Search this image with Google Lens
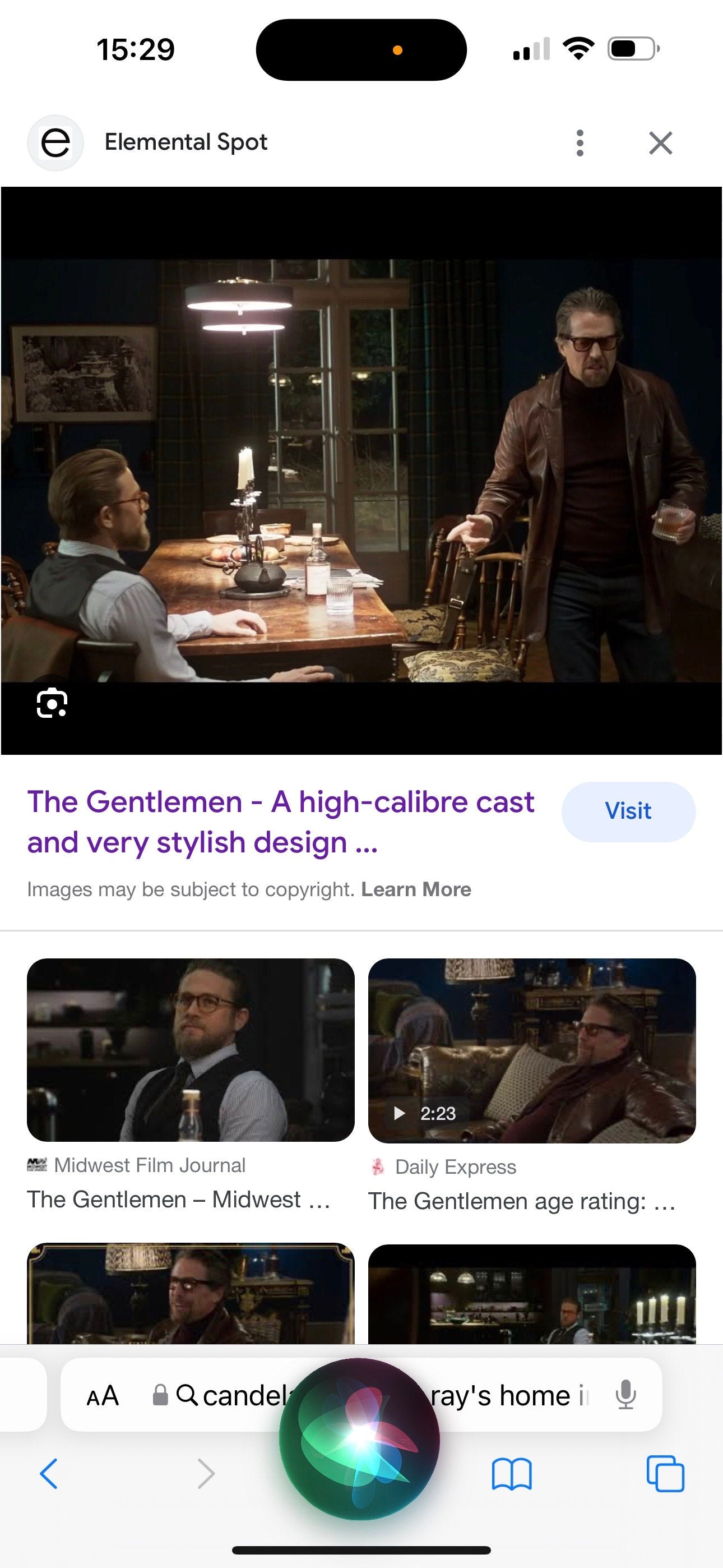The height and width of the screenshot is (1568, 723). 52,704
